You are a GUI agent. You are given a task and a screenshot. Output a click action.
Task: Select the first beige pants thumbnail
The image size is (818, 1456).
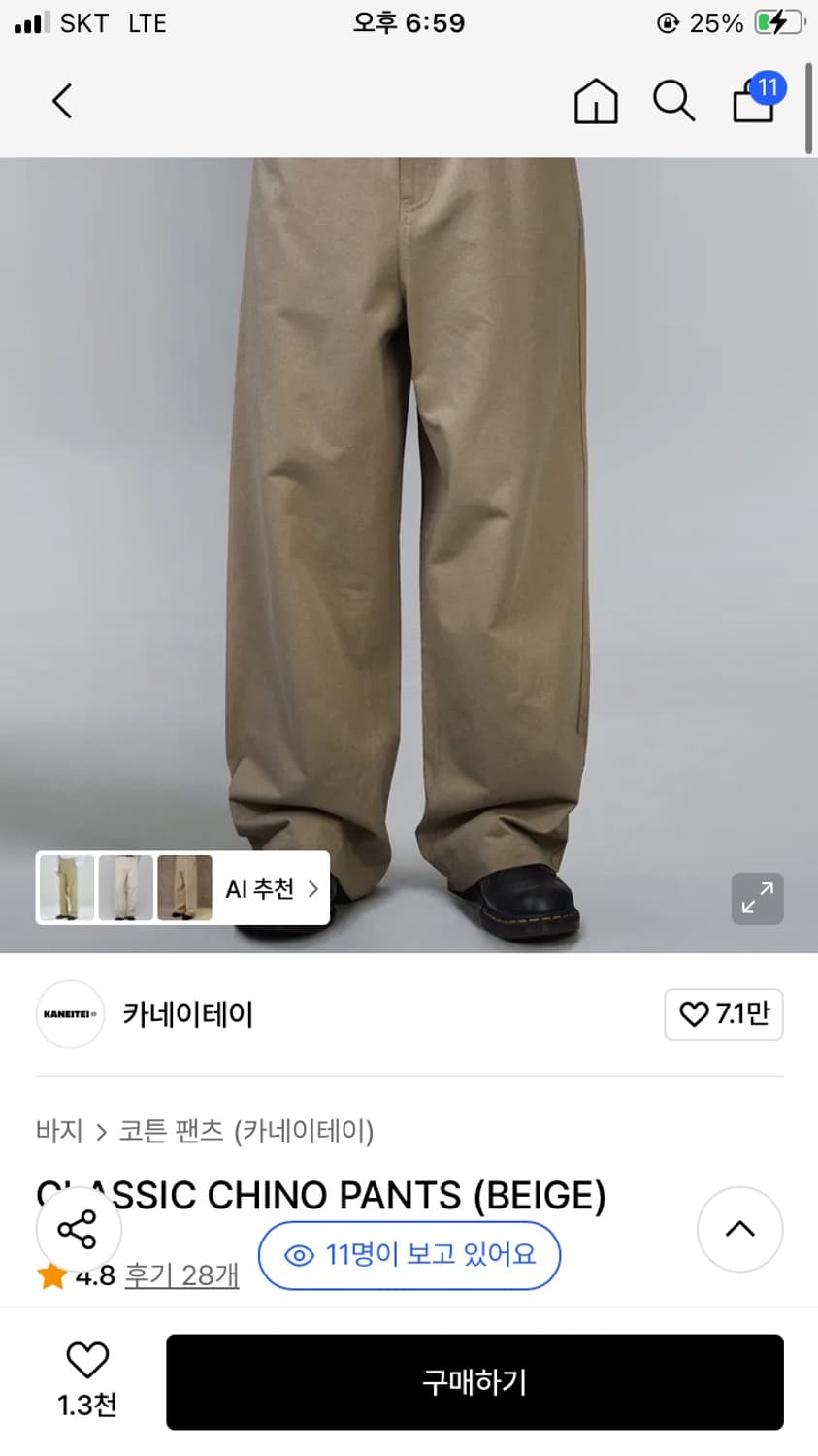(x=67, y=887)
